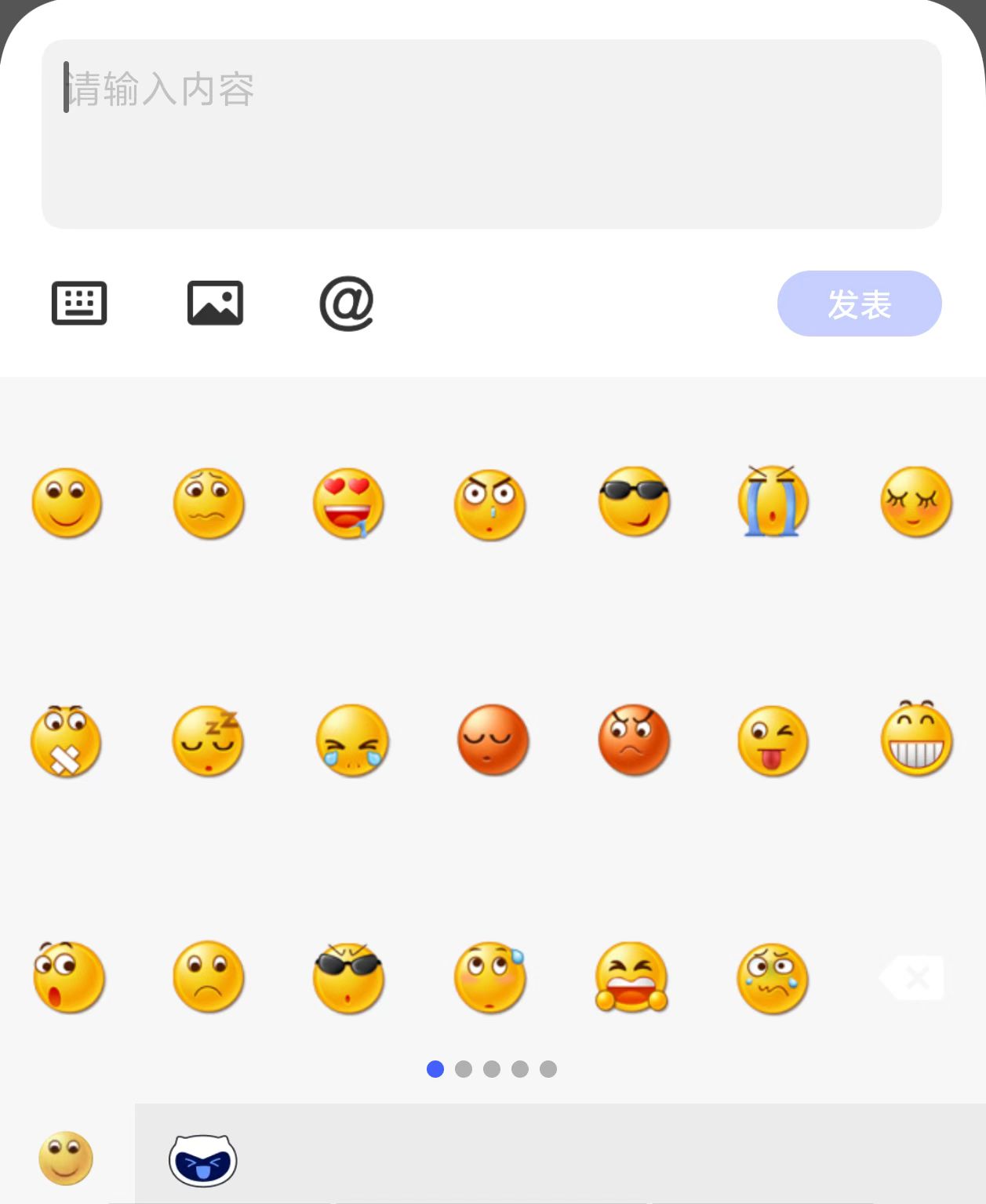Switch to the cat sticker pack tab
Image resolution: width=986 pixels, height=1204 pixels.
203,1160
